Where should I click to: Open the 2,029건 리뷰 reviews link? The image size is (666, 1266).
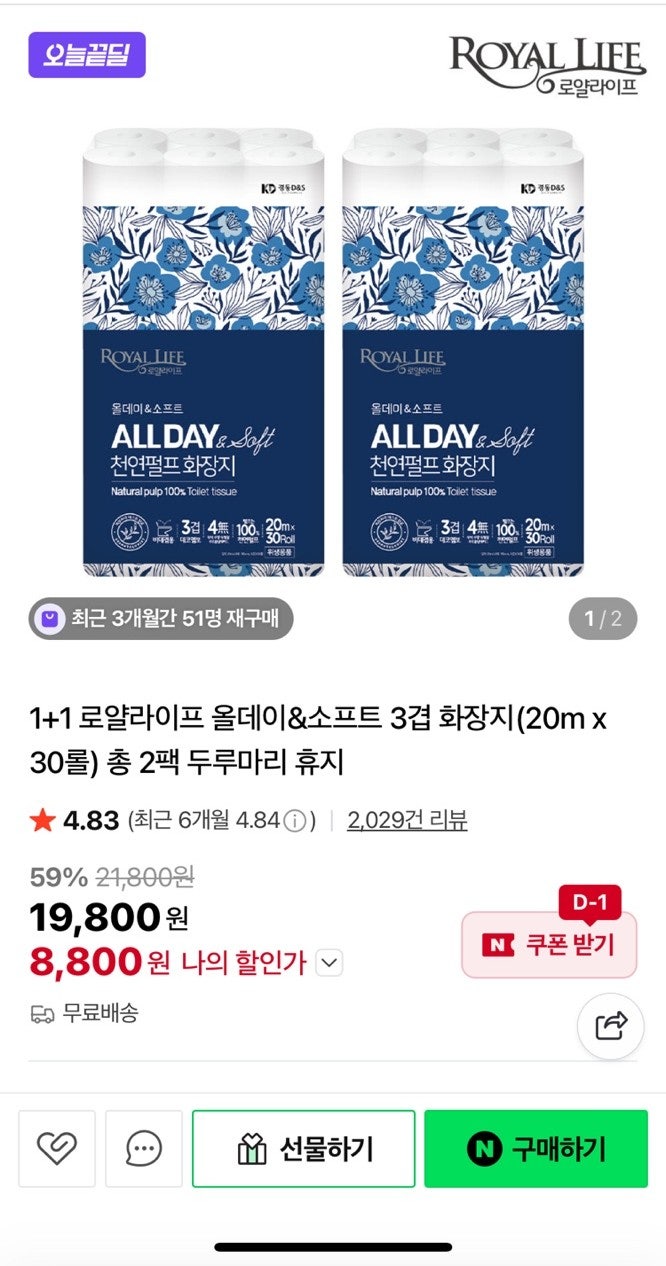click(407, 821)
